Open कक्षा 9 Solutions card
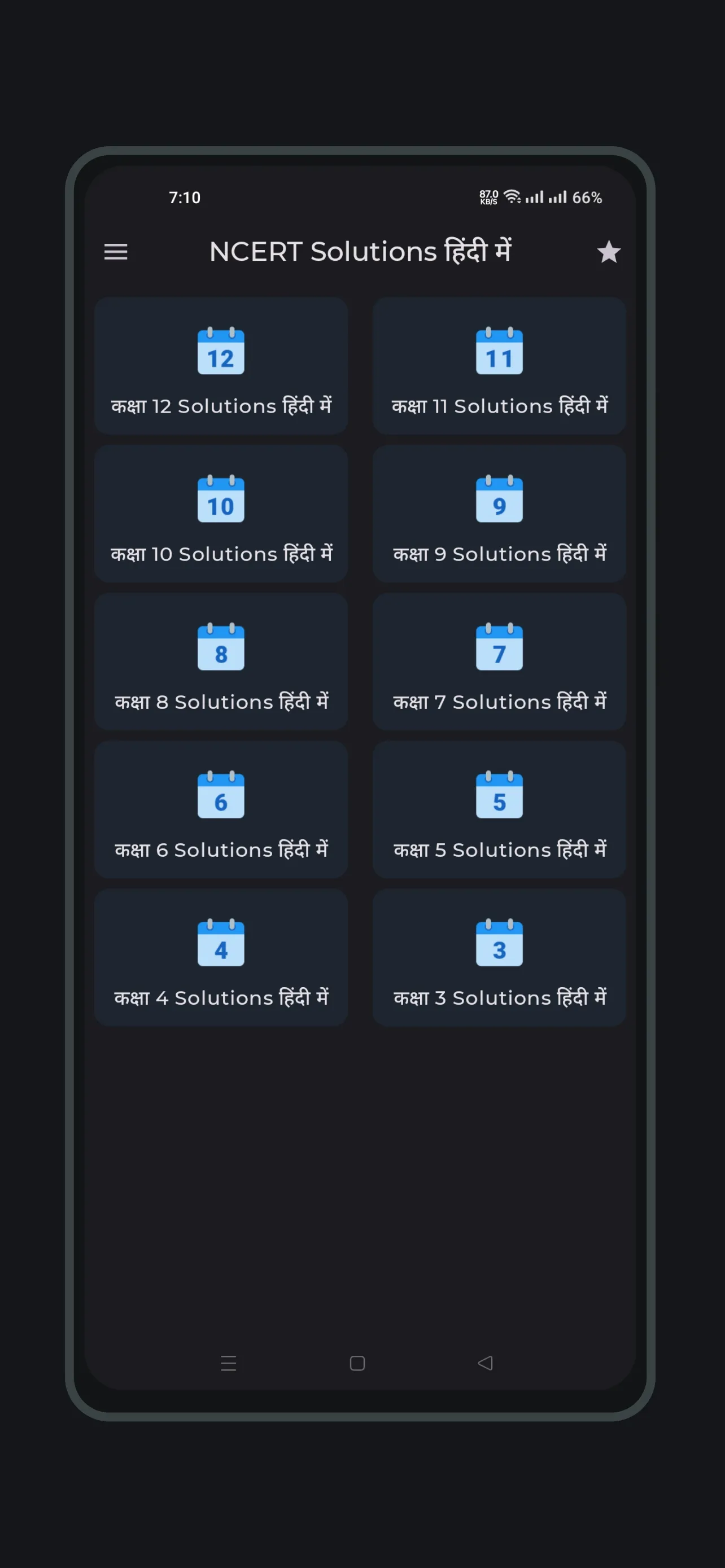725x1568 pixels. click(499, 513)
